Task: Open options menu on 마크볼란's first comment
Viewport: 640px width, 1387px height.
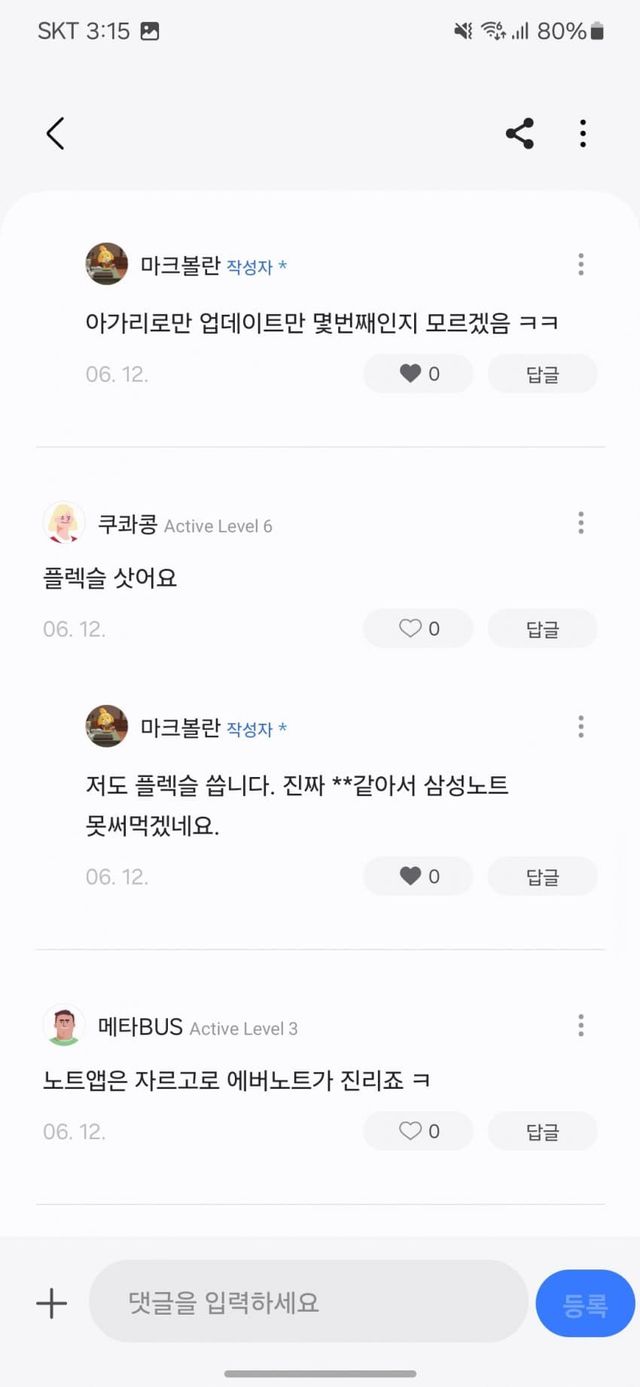Action: (580, 265)
